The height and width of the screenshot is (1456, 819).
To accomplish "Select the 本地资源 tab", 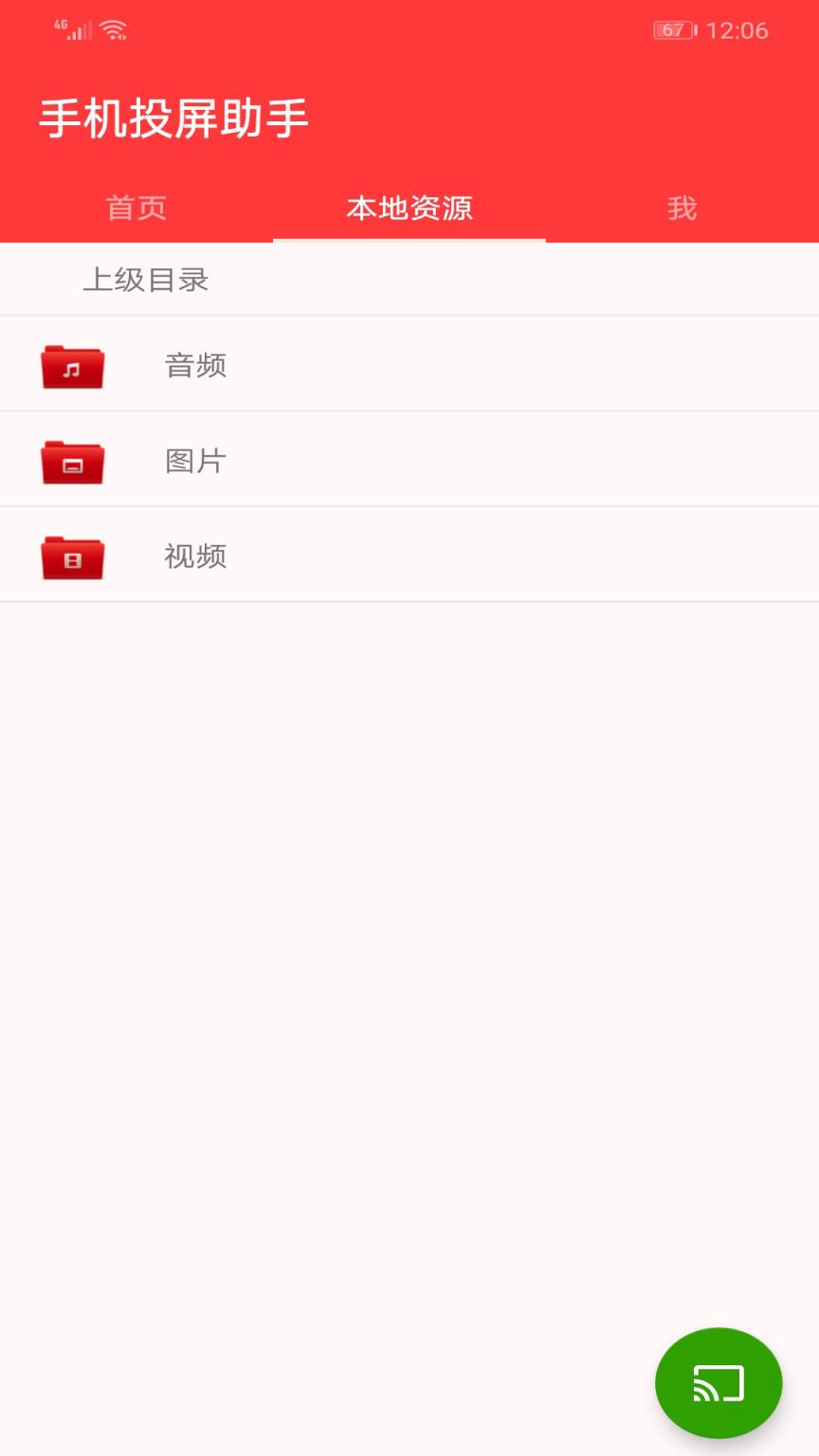I will [x=409, y=209].
